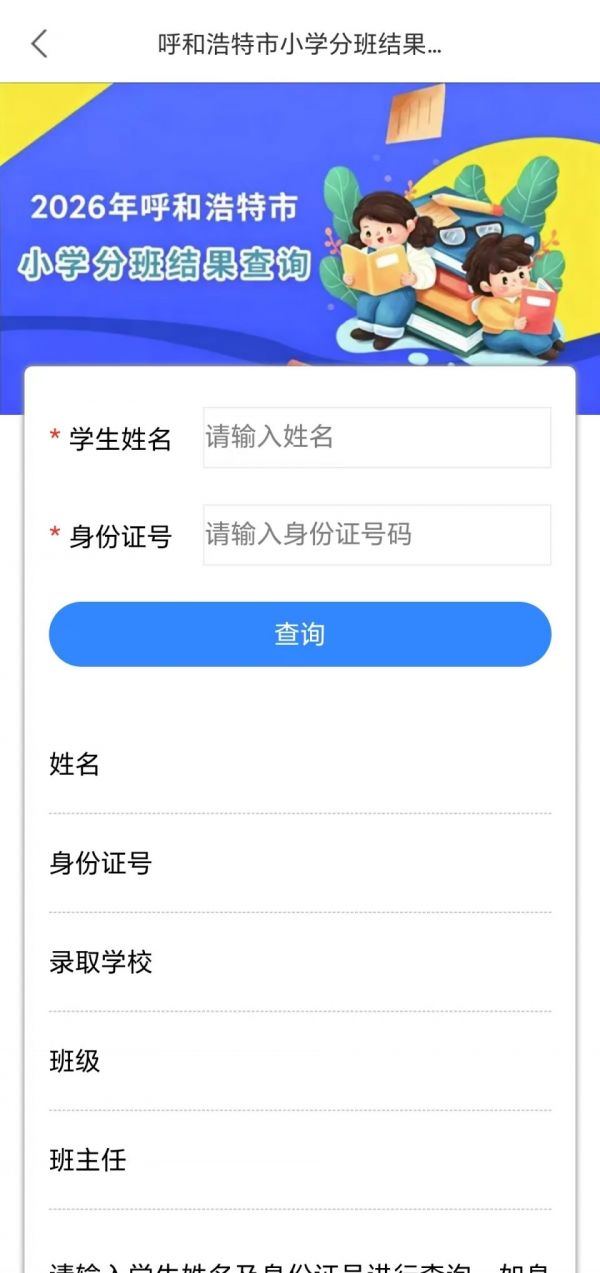The image size is (600, 1273).
Task: Go back using the top-left arrow
Action: [x=39, y=43]
